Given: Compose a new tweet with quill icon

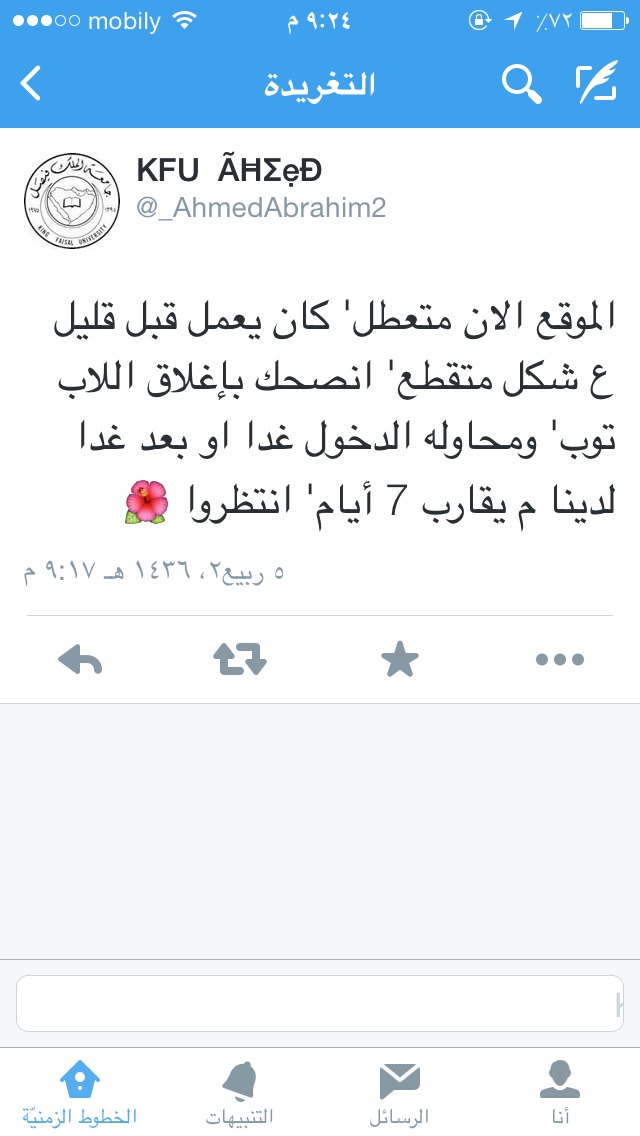Looking at the screenshot, I should click(x=597, y=82).
